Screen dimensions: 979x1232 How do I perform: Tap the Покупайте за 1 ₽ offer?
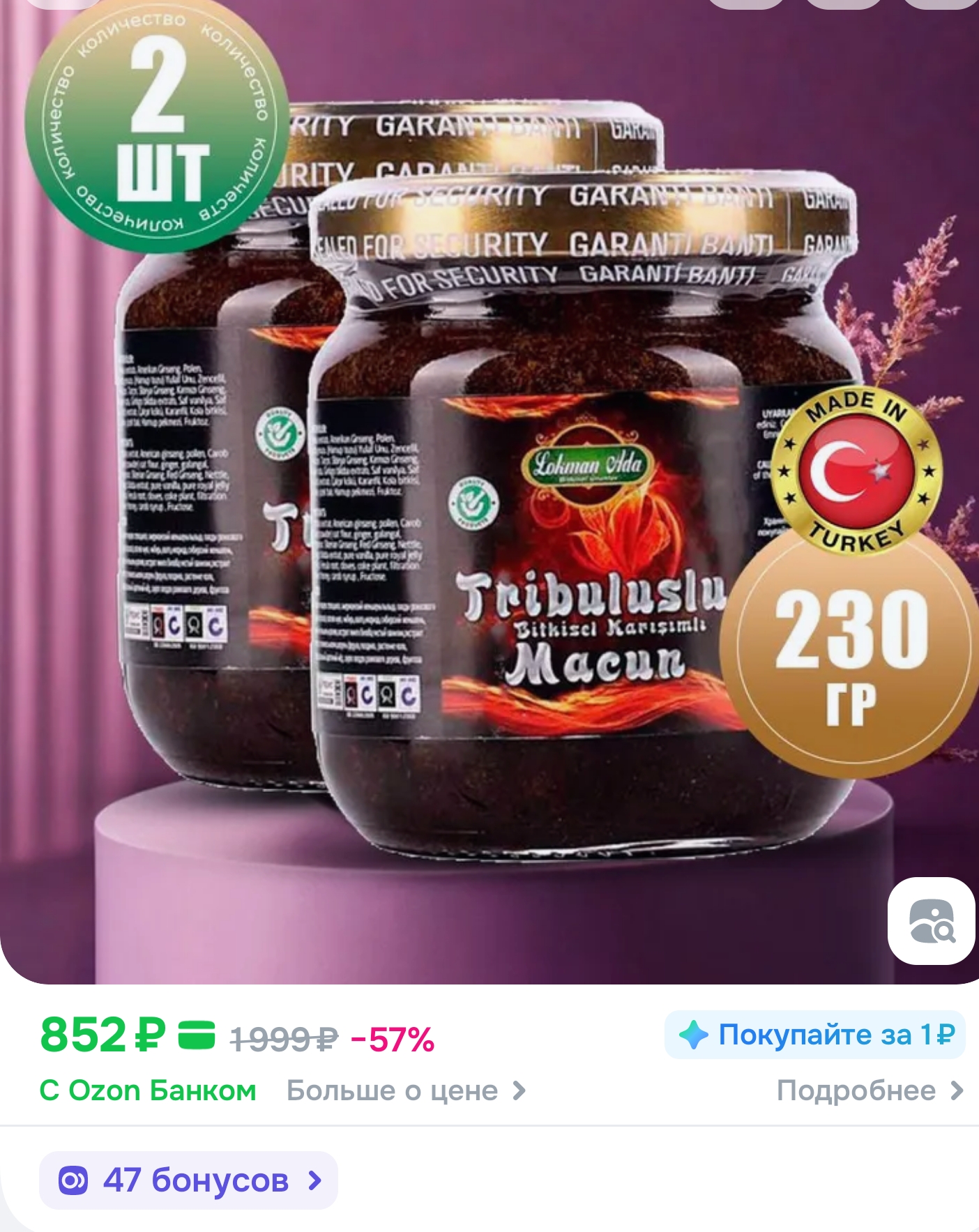(815, 1035)
